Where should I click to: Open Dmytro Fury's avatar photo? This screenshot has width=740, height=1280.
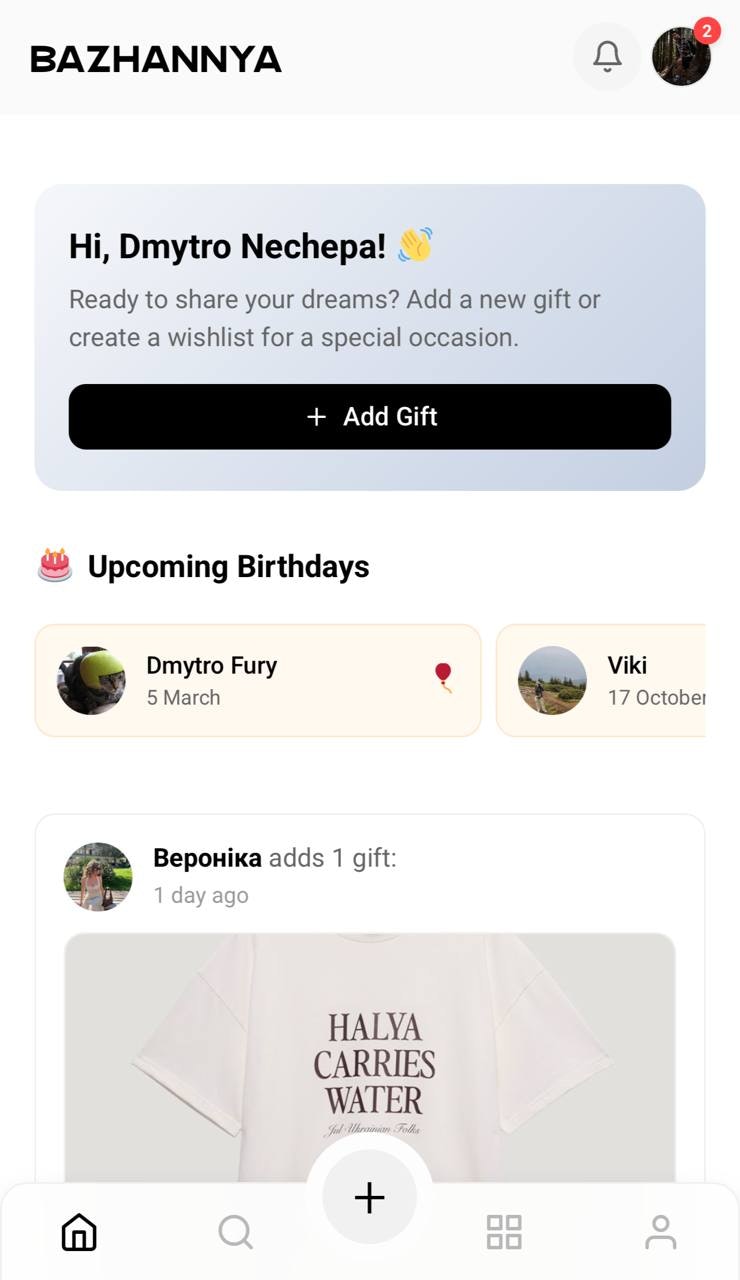click(92, 680)
